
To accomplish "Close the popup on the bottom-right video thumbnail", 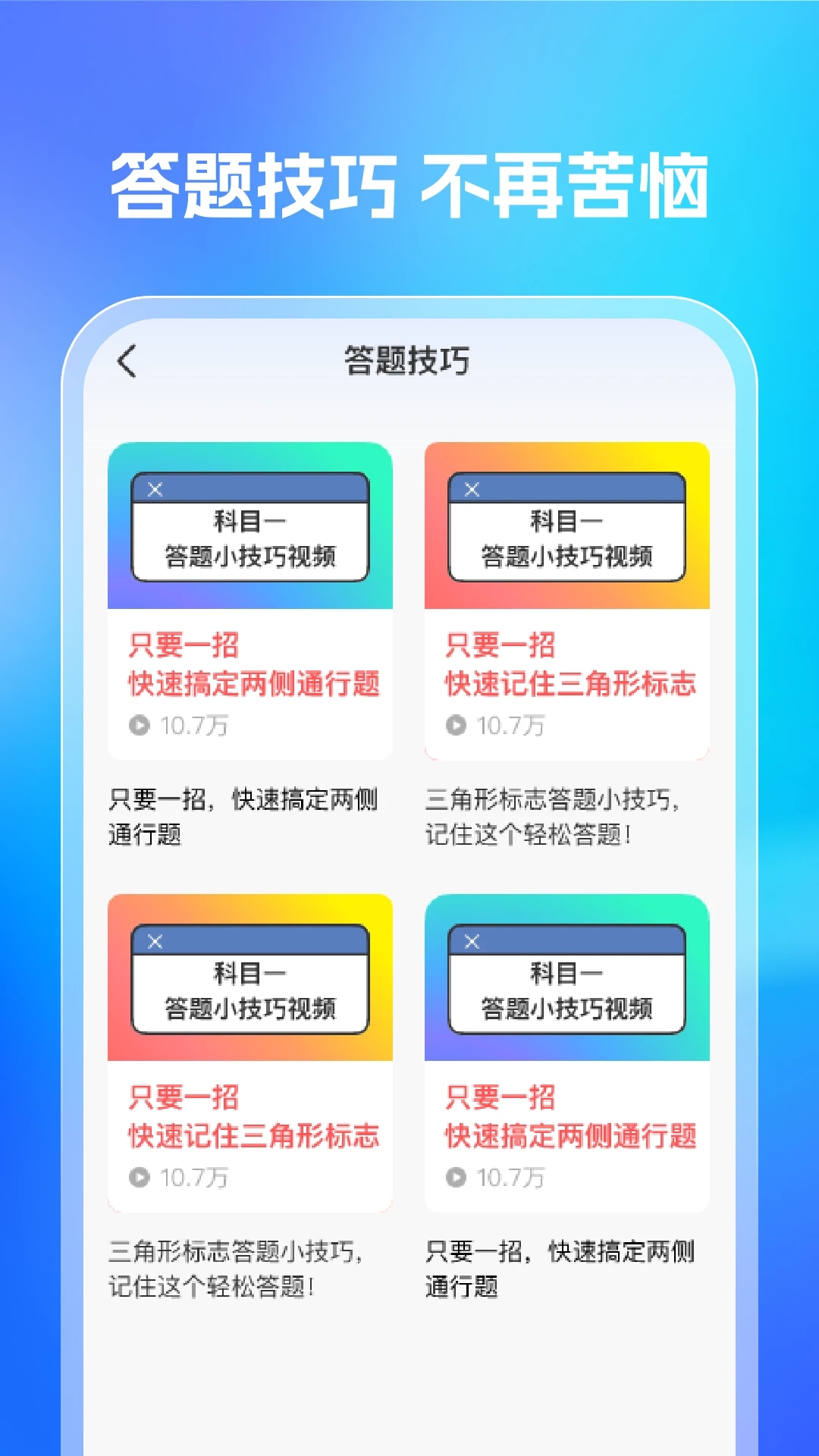I will click(472, 942).
